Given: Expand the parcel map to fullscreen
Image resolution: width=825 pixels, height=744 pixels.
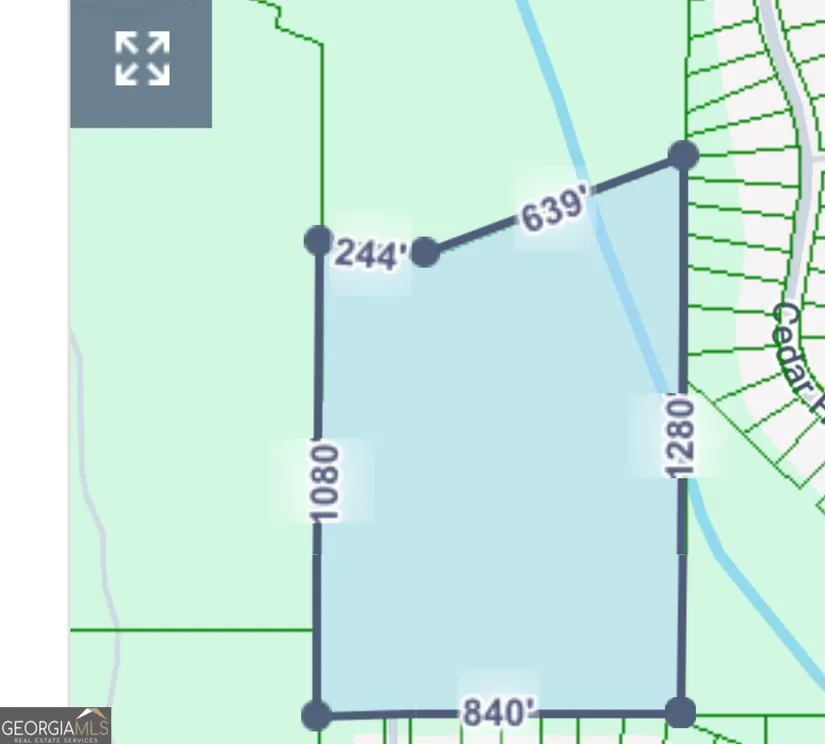Looking at the screenshot, I should point(141,58).
